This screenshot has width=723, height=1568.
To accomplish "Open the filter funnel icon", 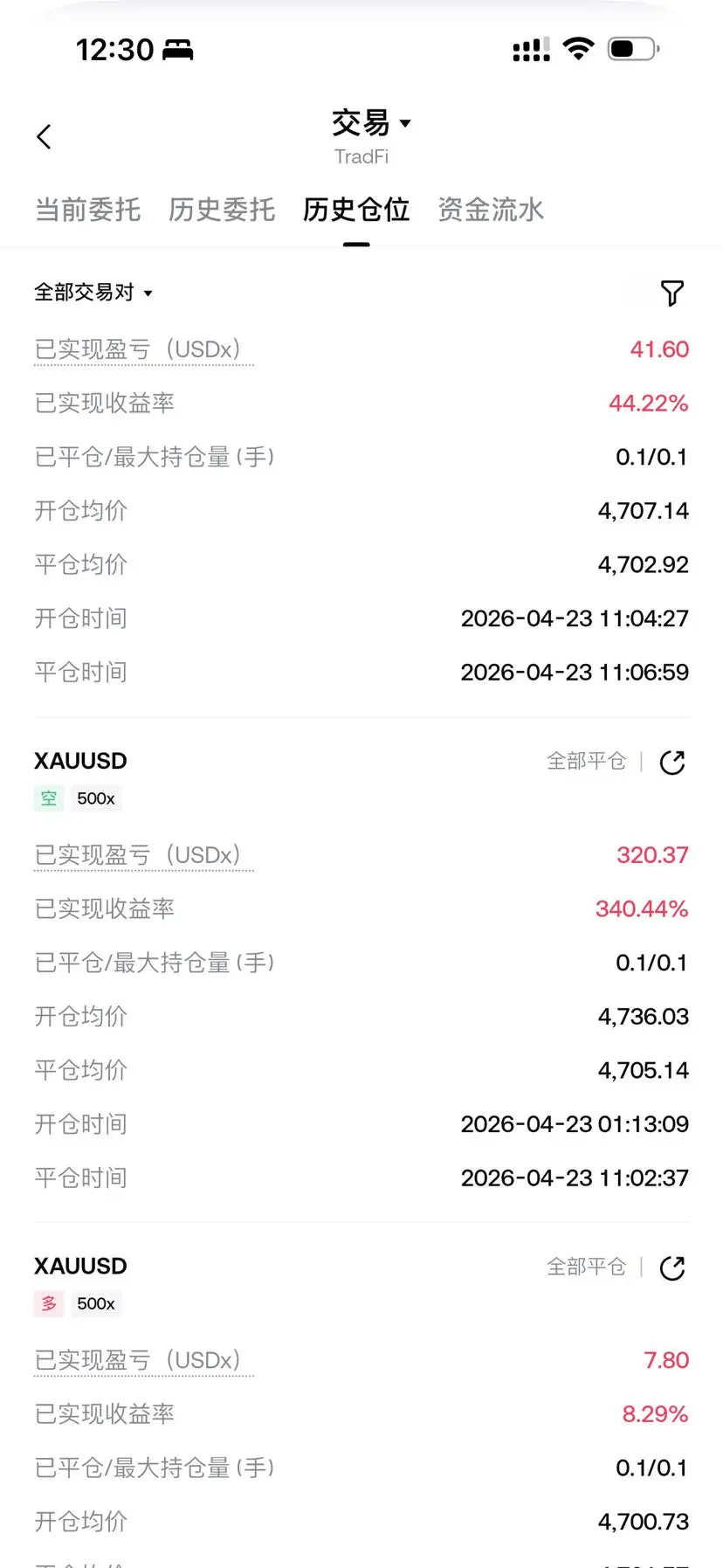I will tap(671, 294).
